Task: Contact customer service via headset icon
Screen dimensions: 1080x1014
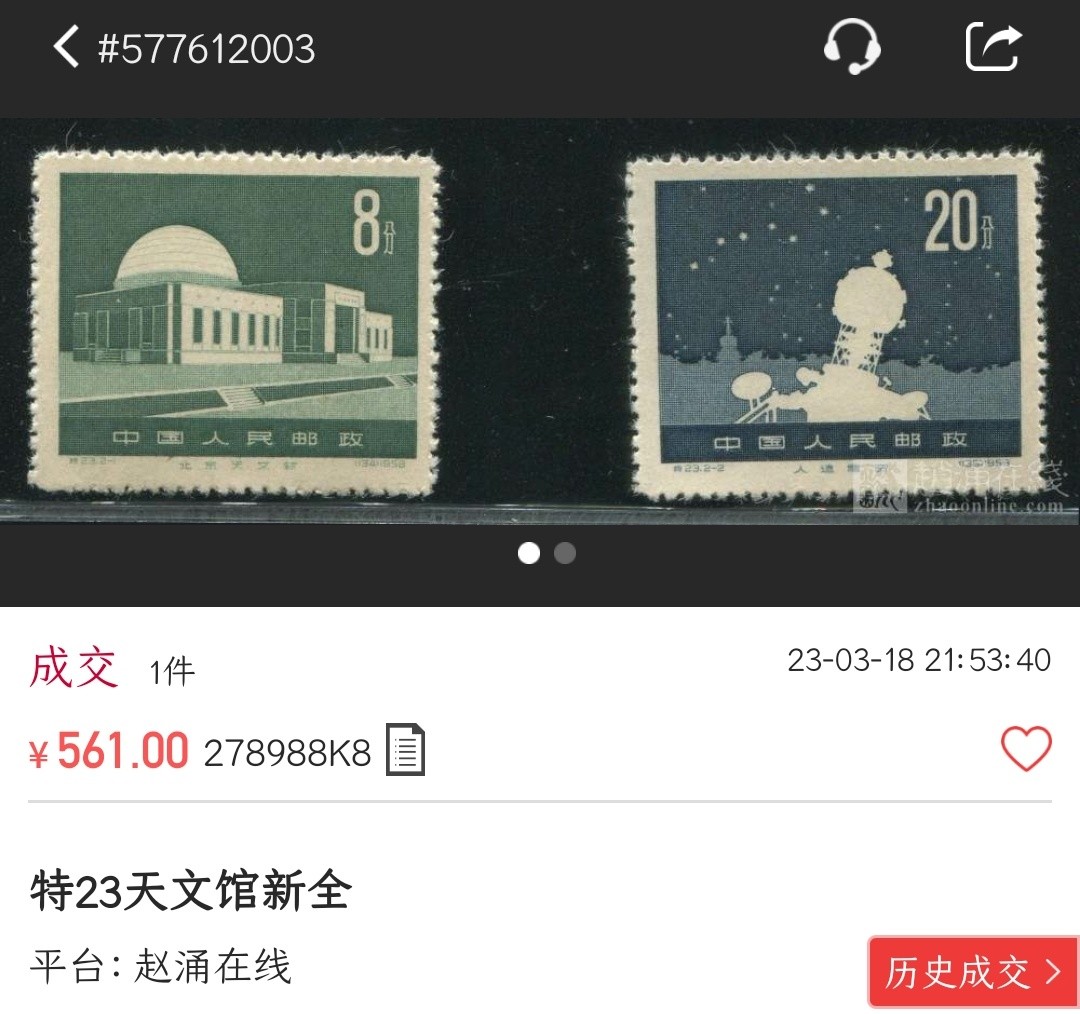Action: coord(852,47)
